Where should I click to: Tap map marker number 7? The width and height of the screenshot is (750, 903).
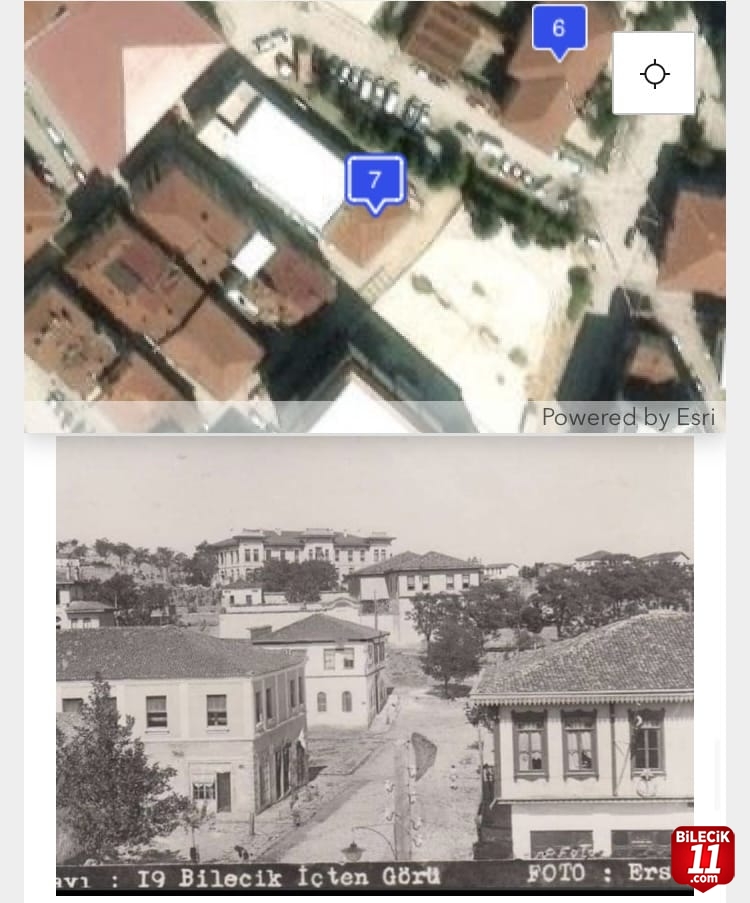375,181
